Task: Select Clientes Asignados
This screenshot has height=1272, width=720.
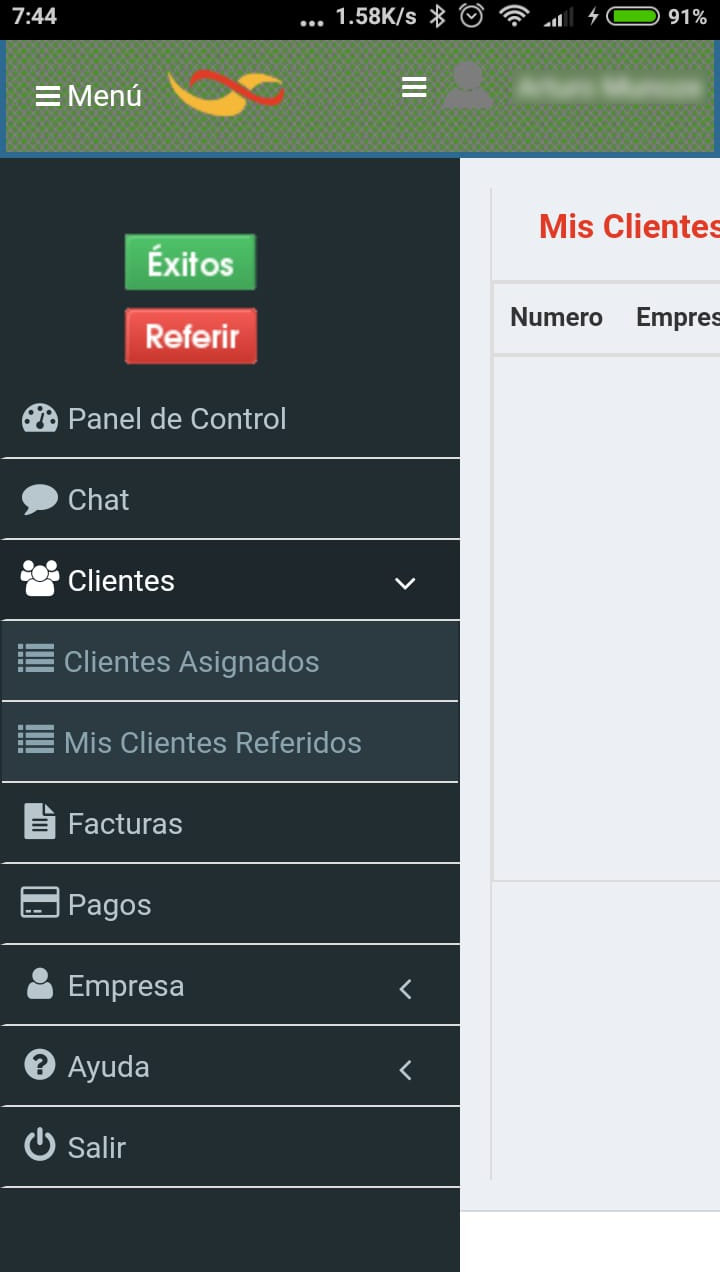Action: 191,661
